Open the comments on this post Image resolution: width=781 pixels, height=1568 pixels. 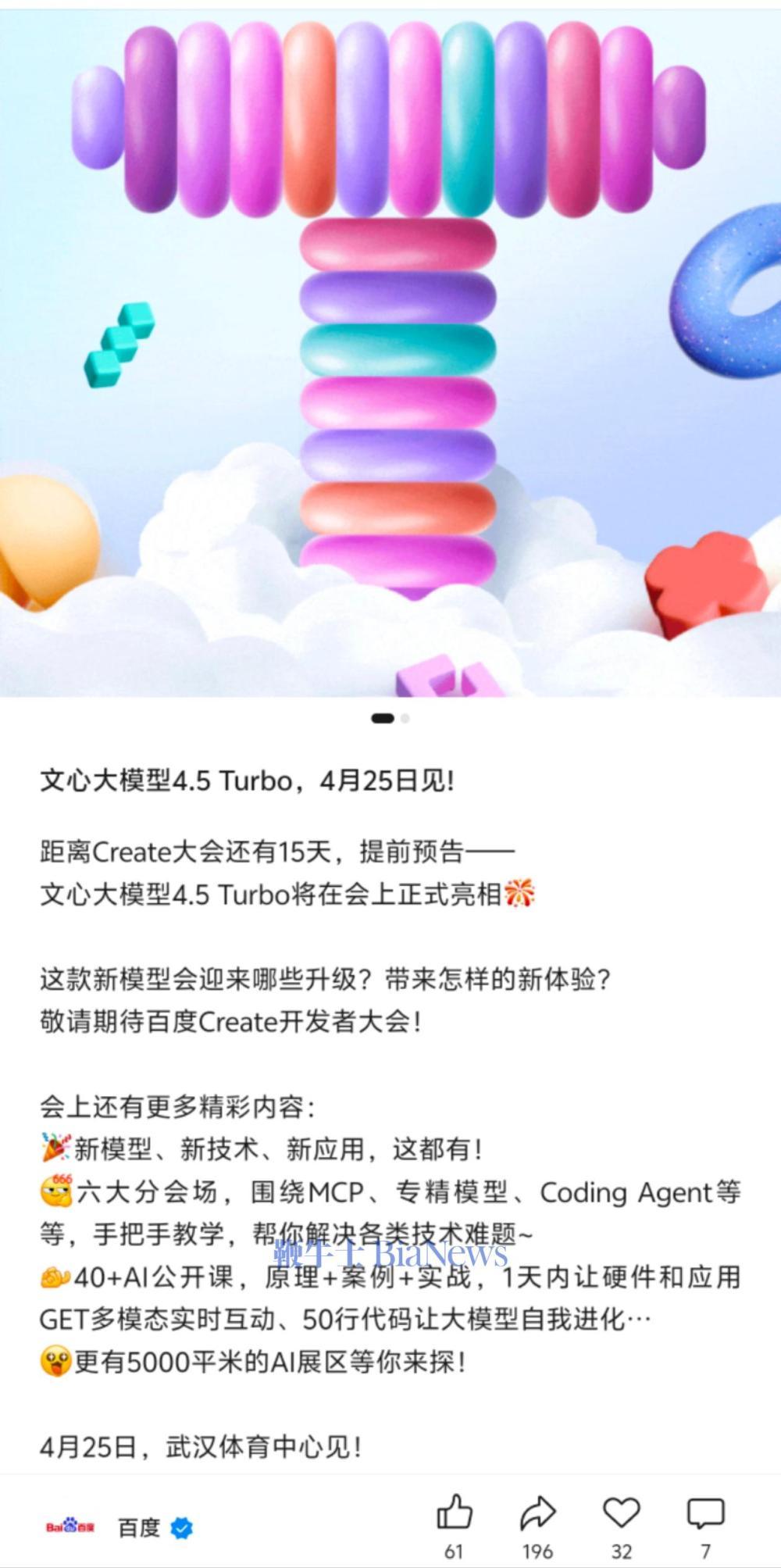(705, 1513)
